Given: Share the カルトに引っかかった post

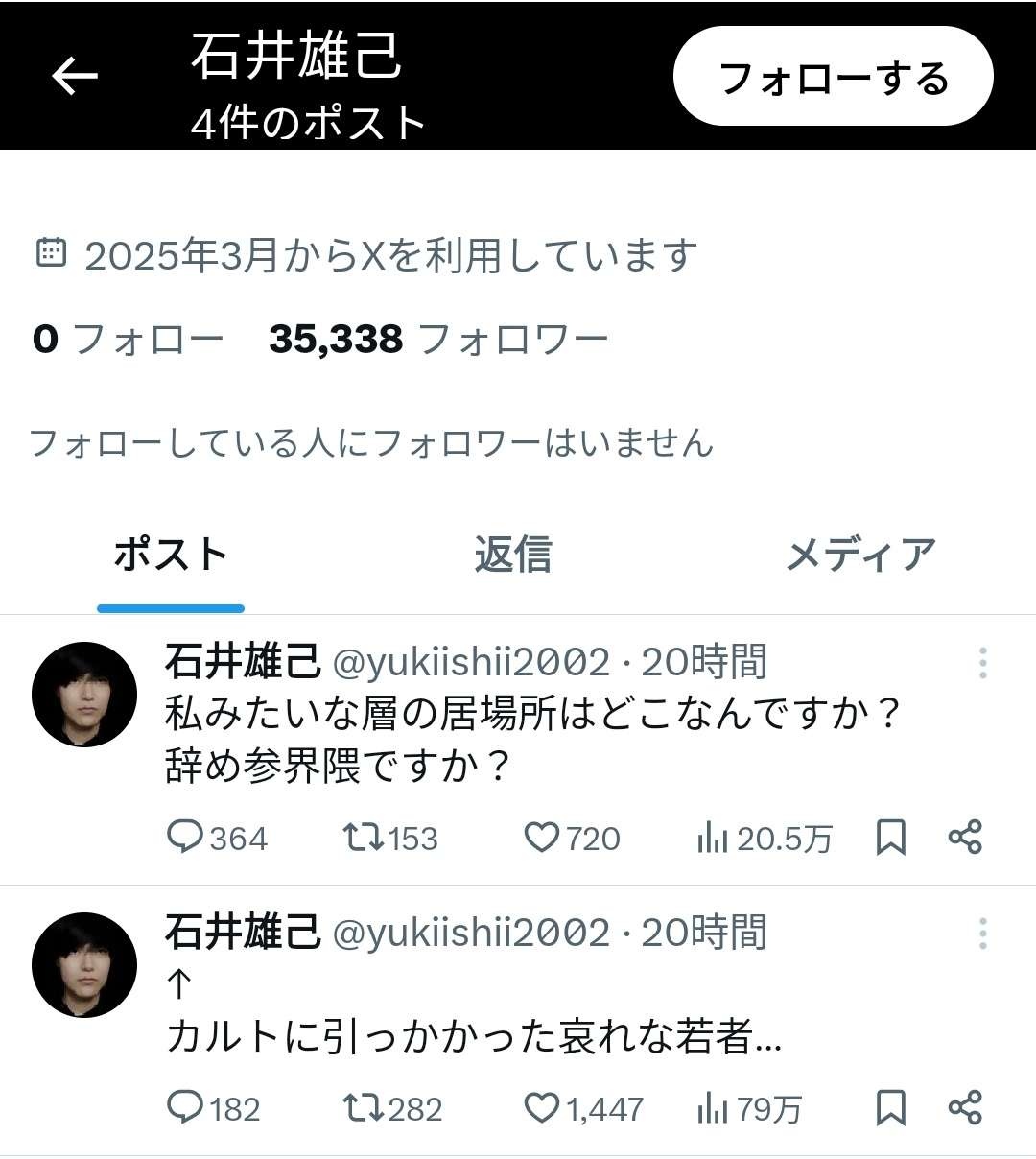Looking at the screenshot, I should coord(965,1108).
